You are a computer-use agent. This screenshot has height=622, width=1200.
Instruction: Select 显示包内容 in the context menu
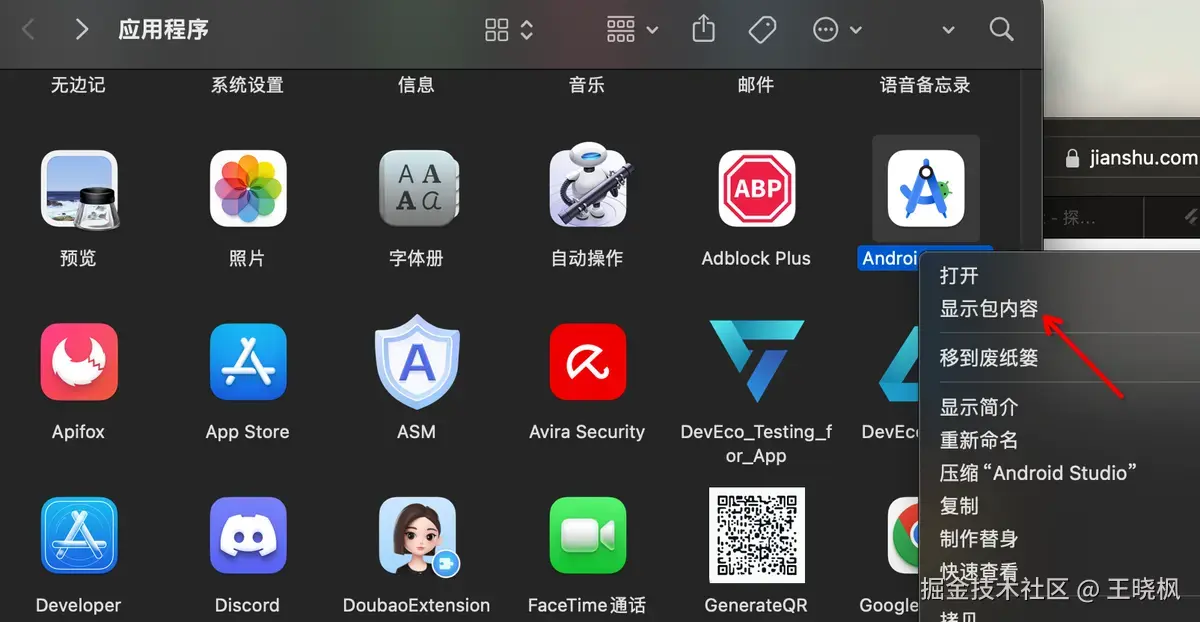(x=988, y=309)
